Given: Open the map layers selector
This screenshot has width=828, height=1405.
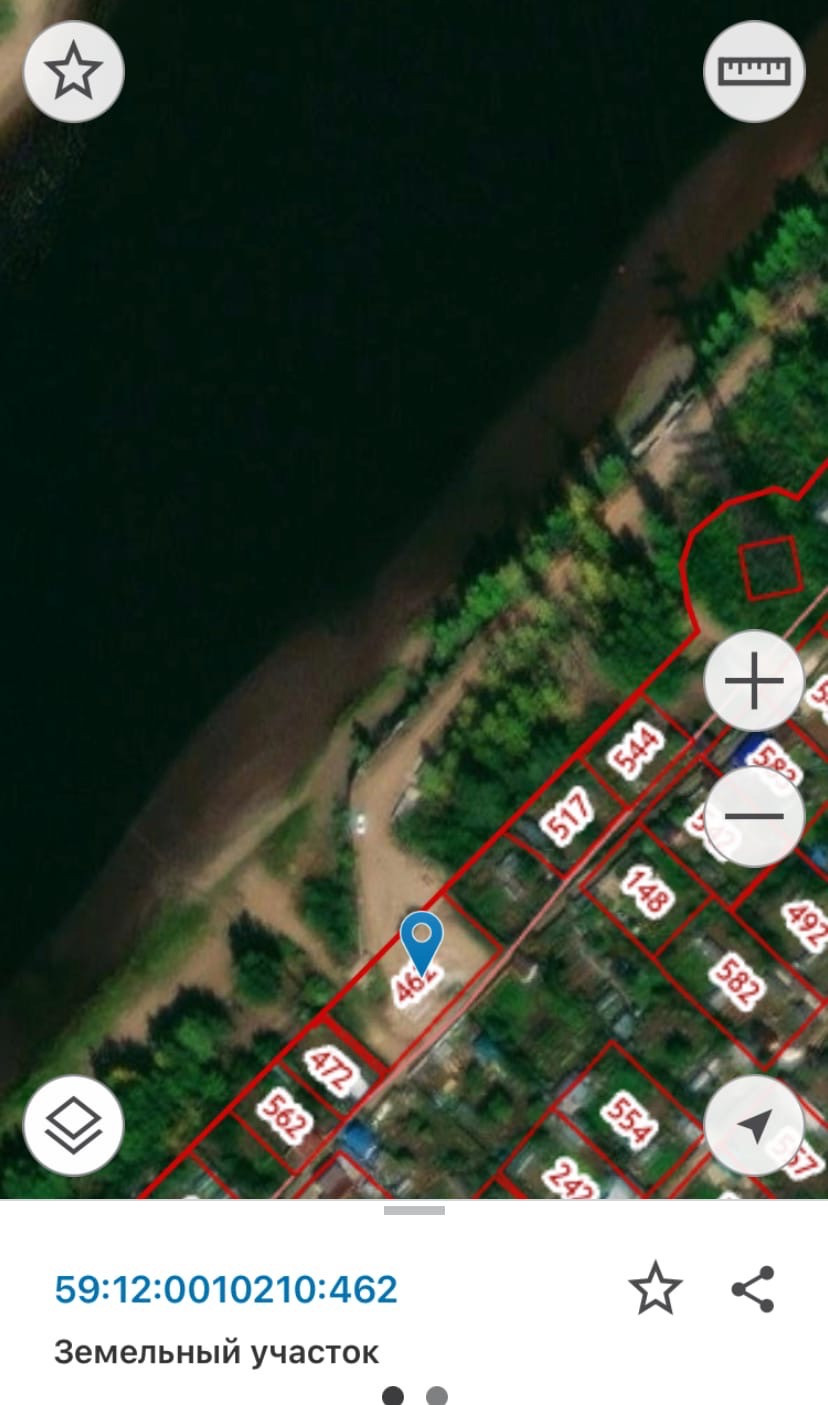Looking at the screenshot, I should point(74,1126).
